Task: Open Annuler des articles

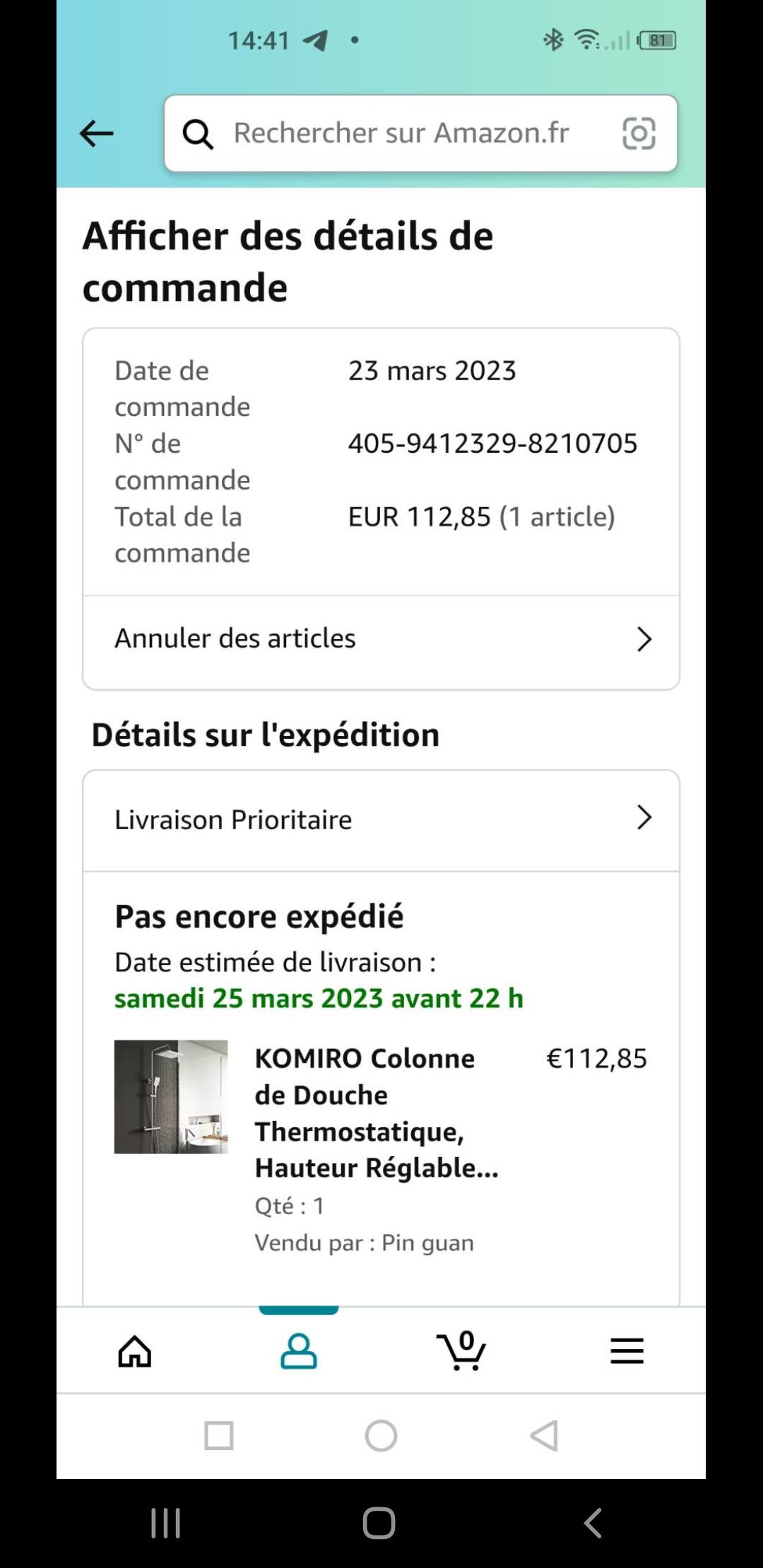Action: point(381,639)
